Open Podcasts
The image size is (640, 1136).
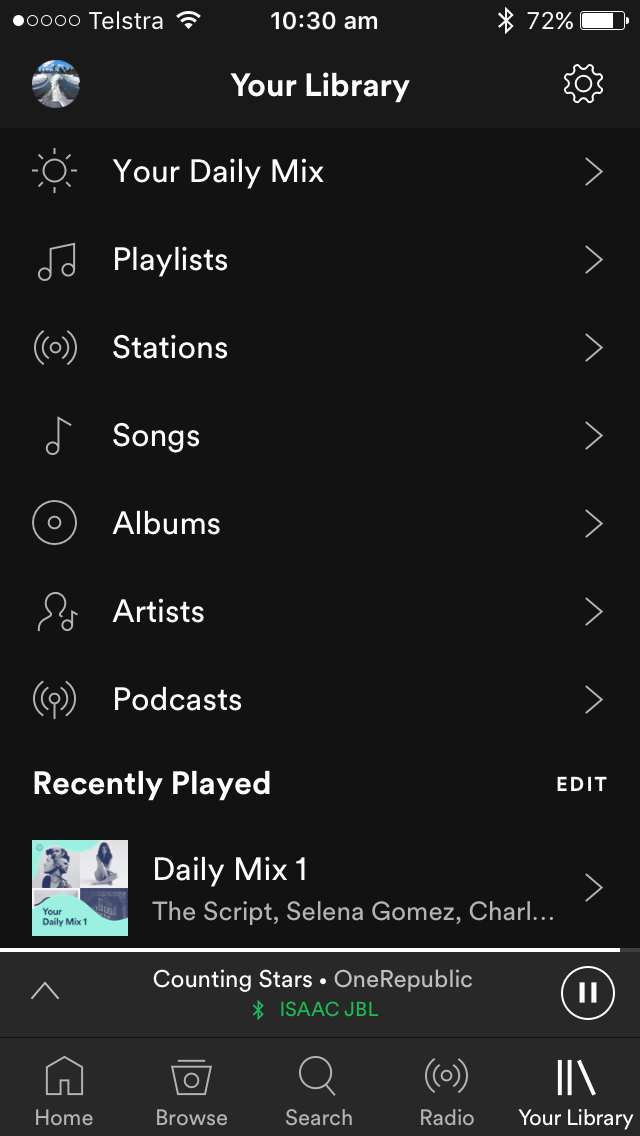tap(320, 699)
